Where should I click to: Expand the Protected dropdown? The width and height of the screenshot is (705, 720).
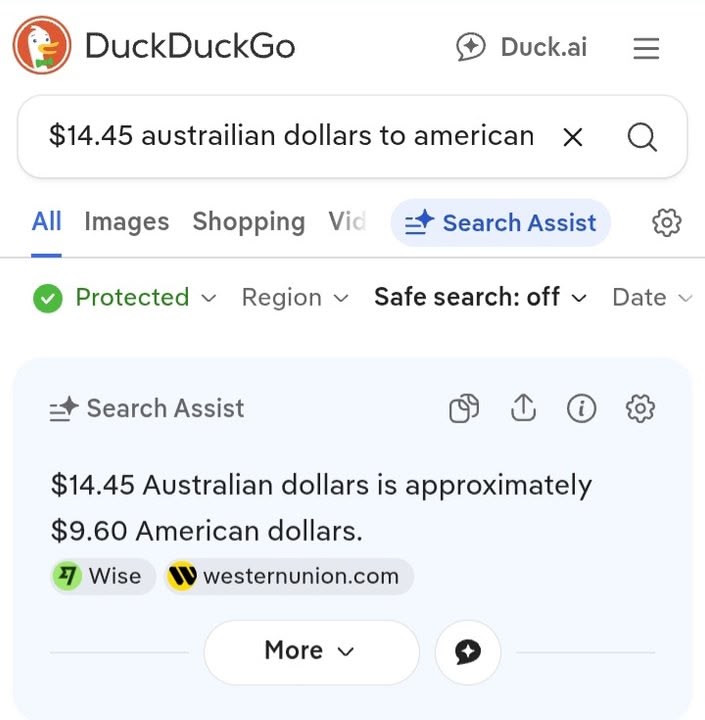point(125,297)
